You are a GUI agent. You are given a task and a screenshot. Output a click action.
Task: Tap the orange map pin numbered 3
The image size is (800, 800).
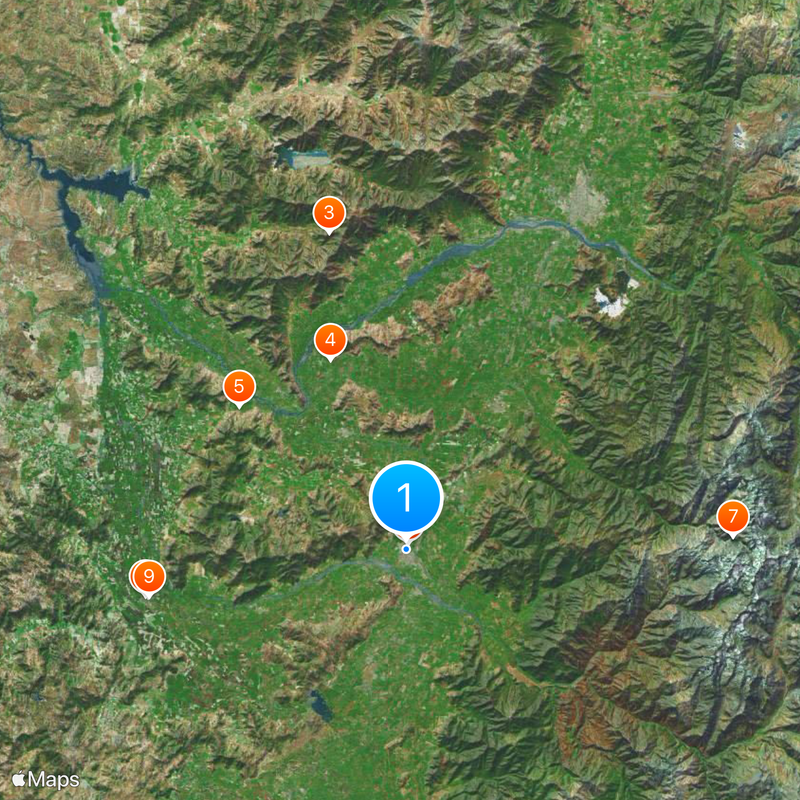[x=329, y=213]
